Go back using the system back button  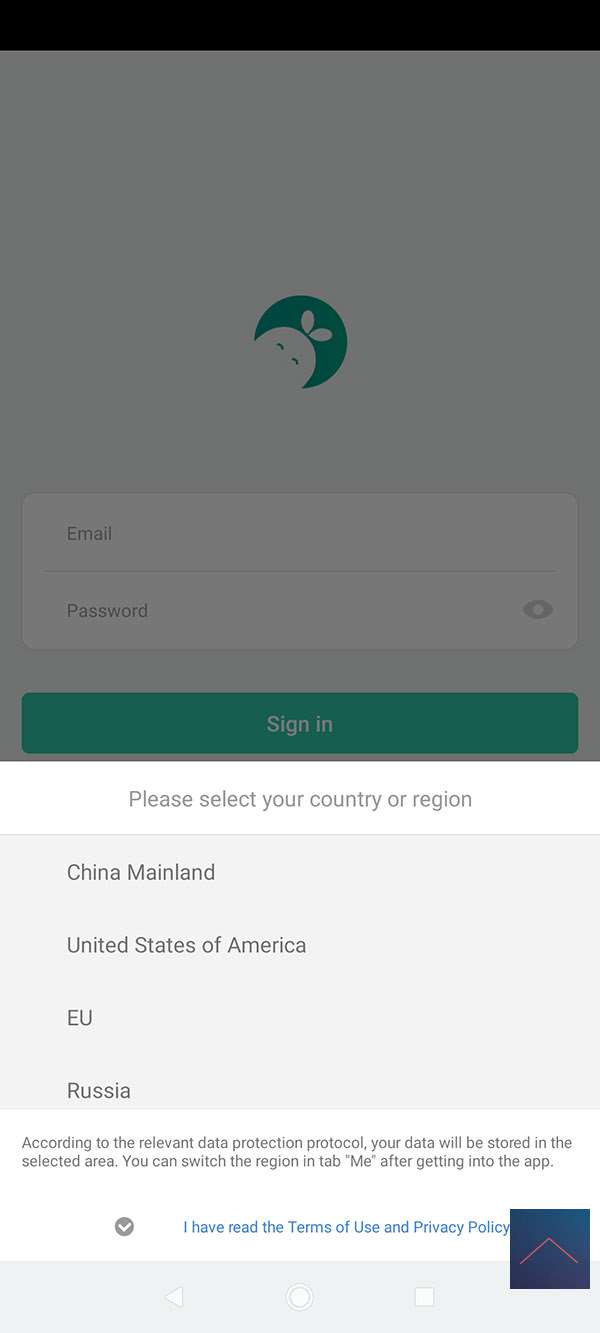click(174, 1297)
